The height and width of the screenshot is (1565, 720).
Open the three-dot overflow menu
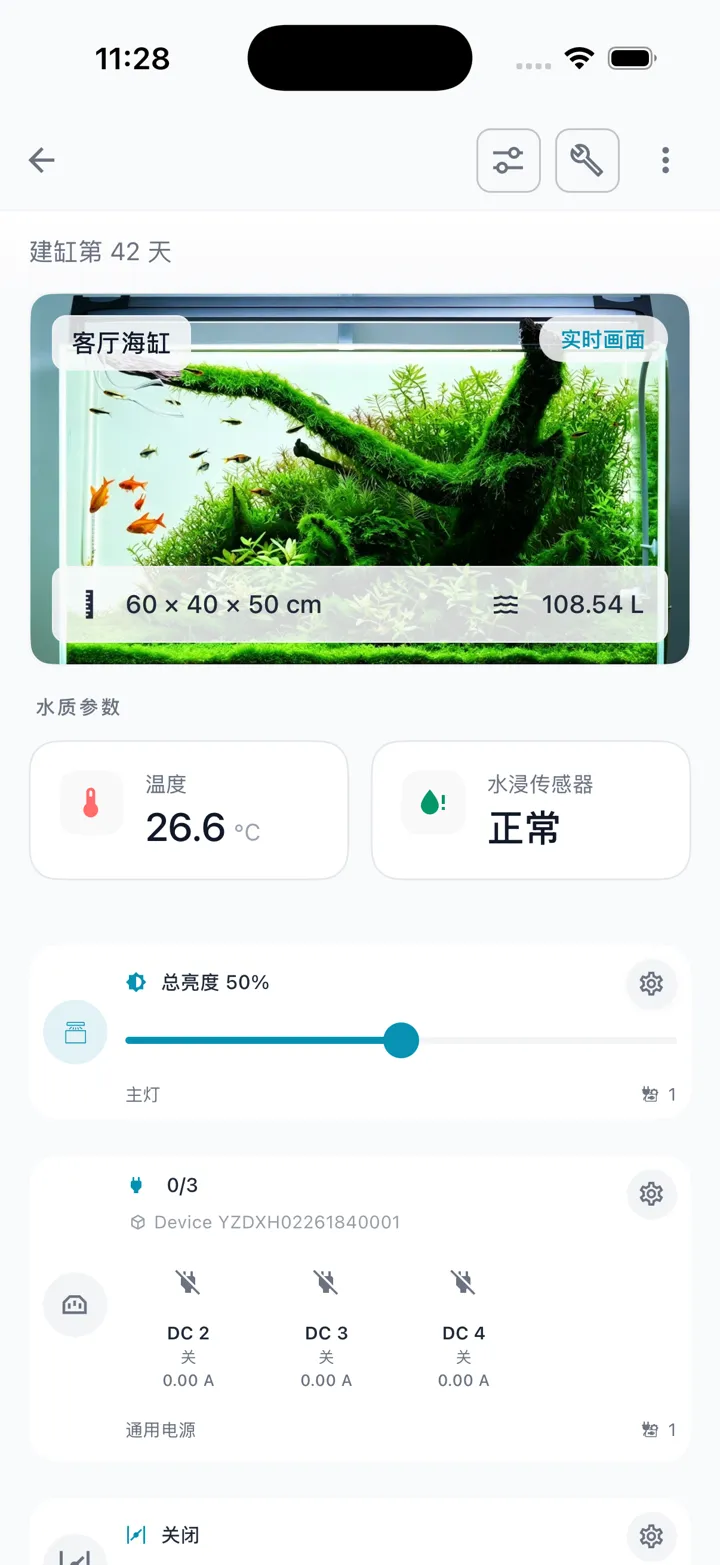(x=665, y=160)
